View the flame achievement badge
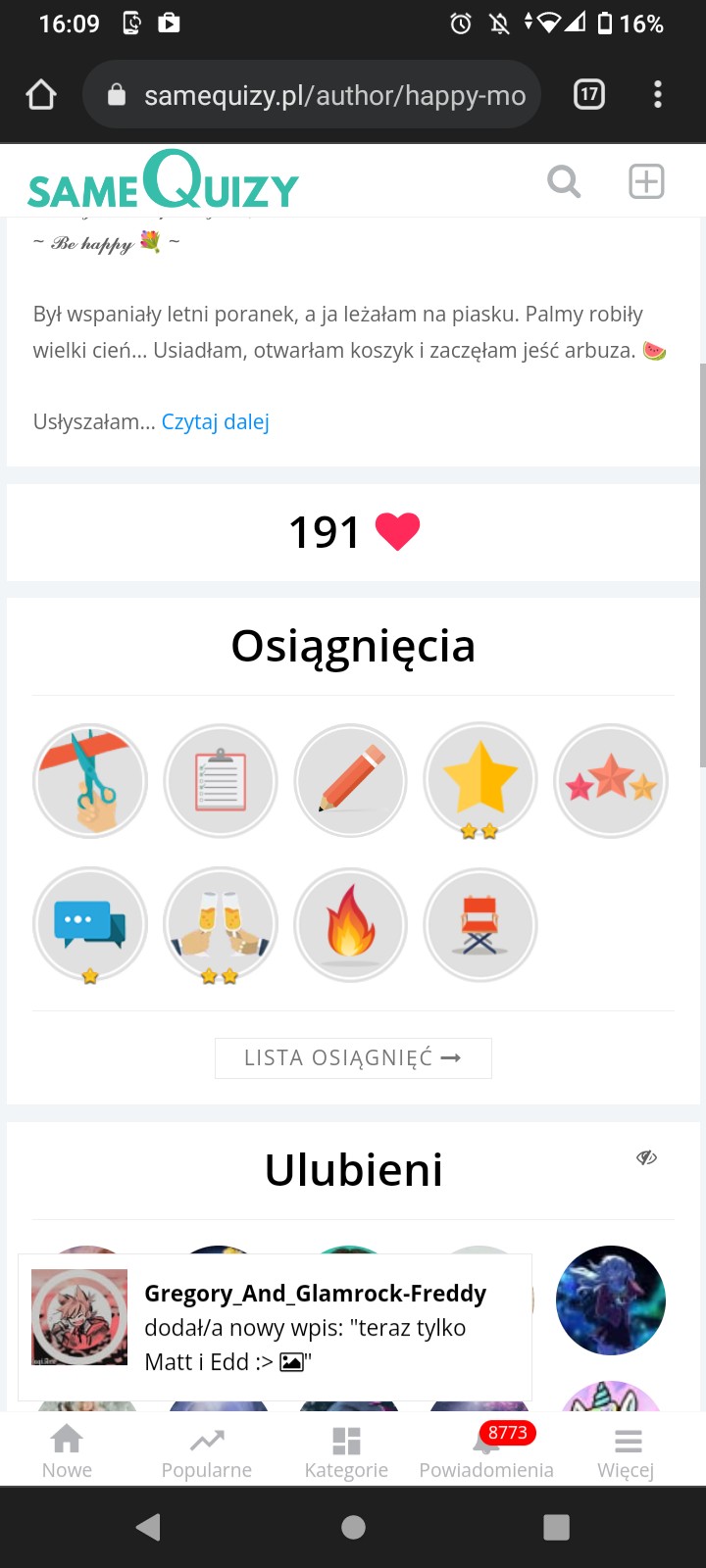Image resolution: width=706 pixels, height=1568 pixels. tap(350, 924)
